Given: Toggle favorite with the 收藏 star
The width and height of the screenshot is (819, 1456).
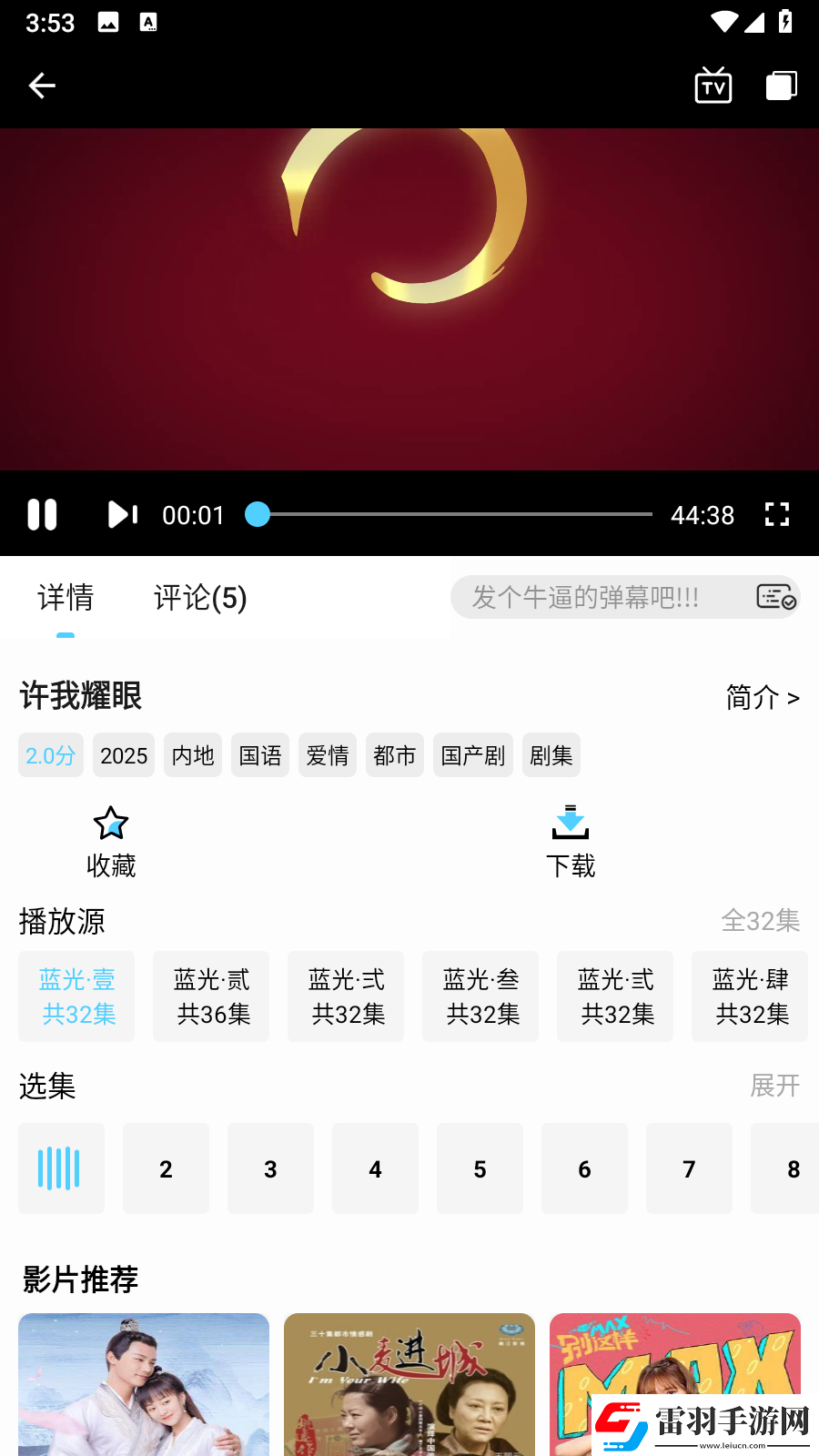Looking at the screenshot, I should pos(110,839).
